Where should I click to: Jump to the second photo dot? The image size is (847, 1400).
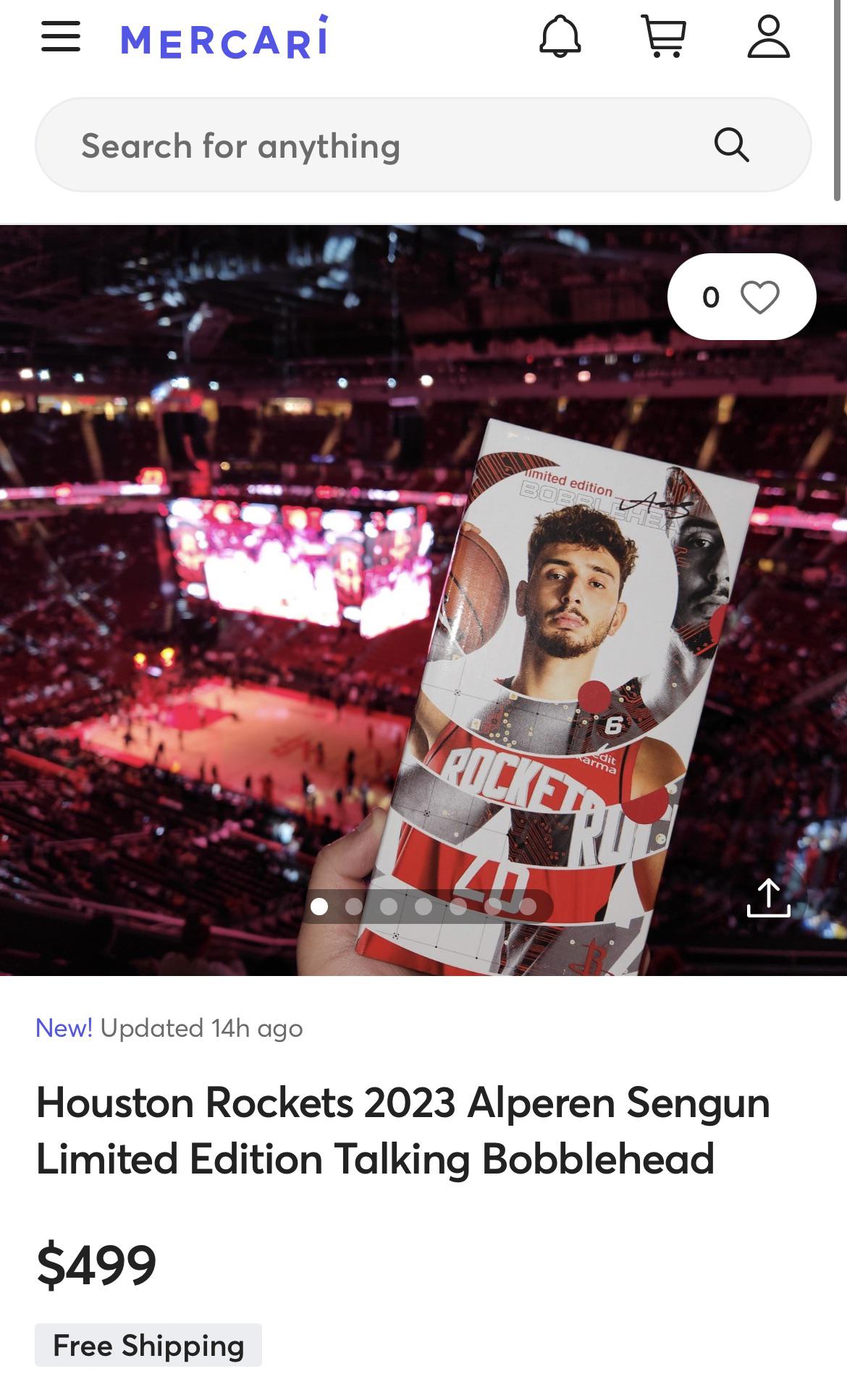pyautogui.click(x=354, y=907)
